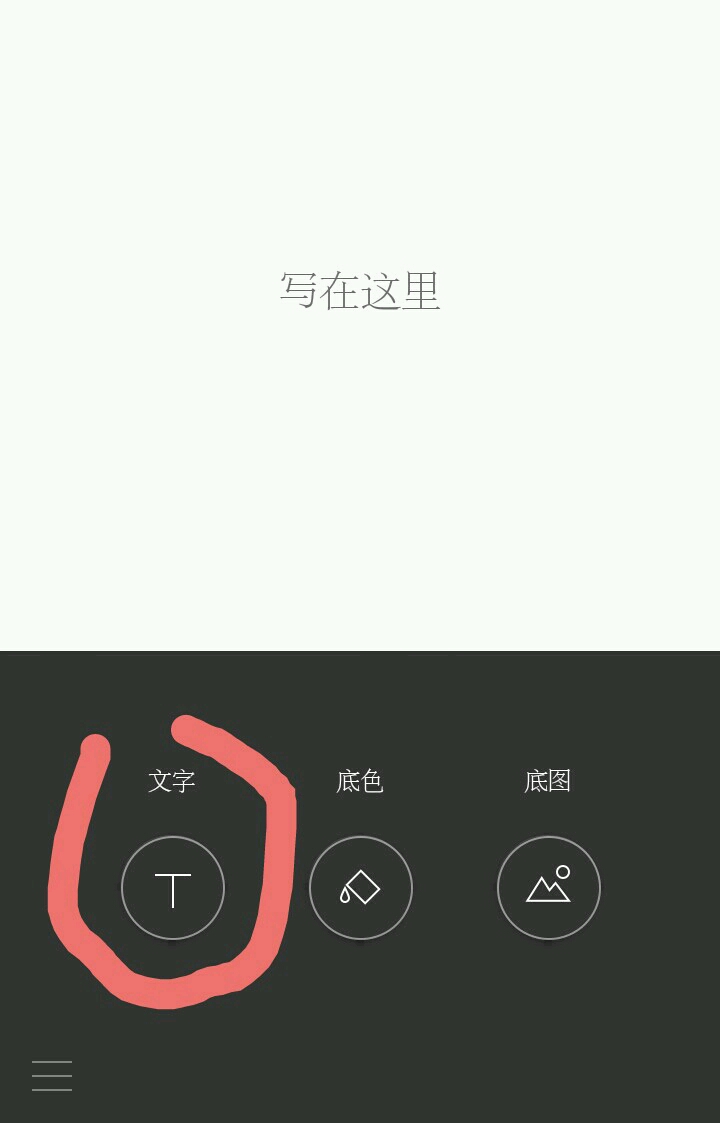Image resolution: width=720 pixels, height=1123 pixels.
Task: Select the 底色 background color tool
Action: 361,888
